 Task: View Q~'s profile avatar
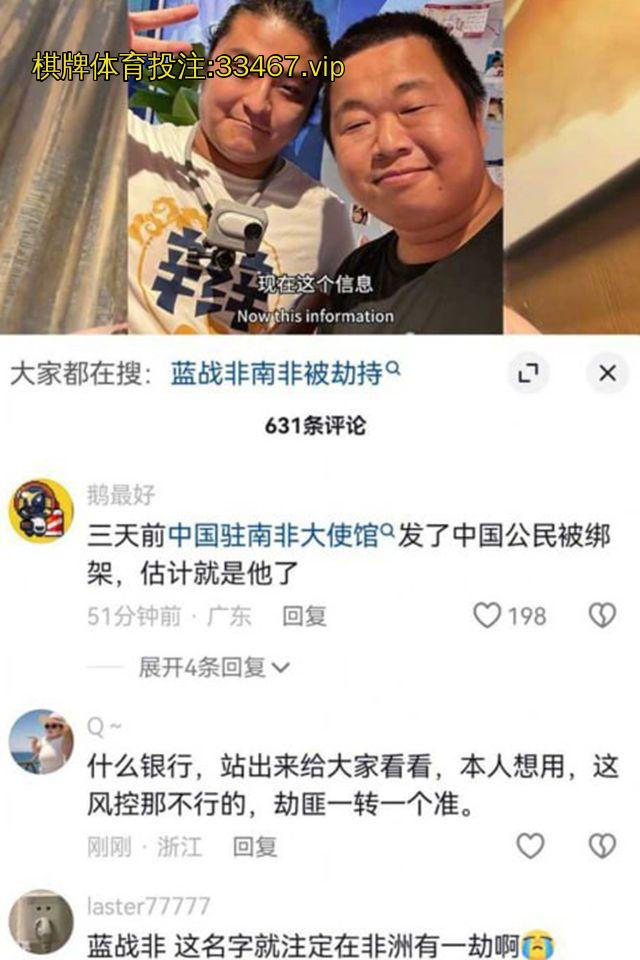41,742
